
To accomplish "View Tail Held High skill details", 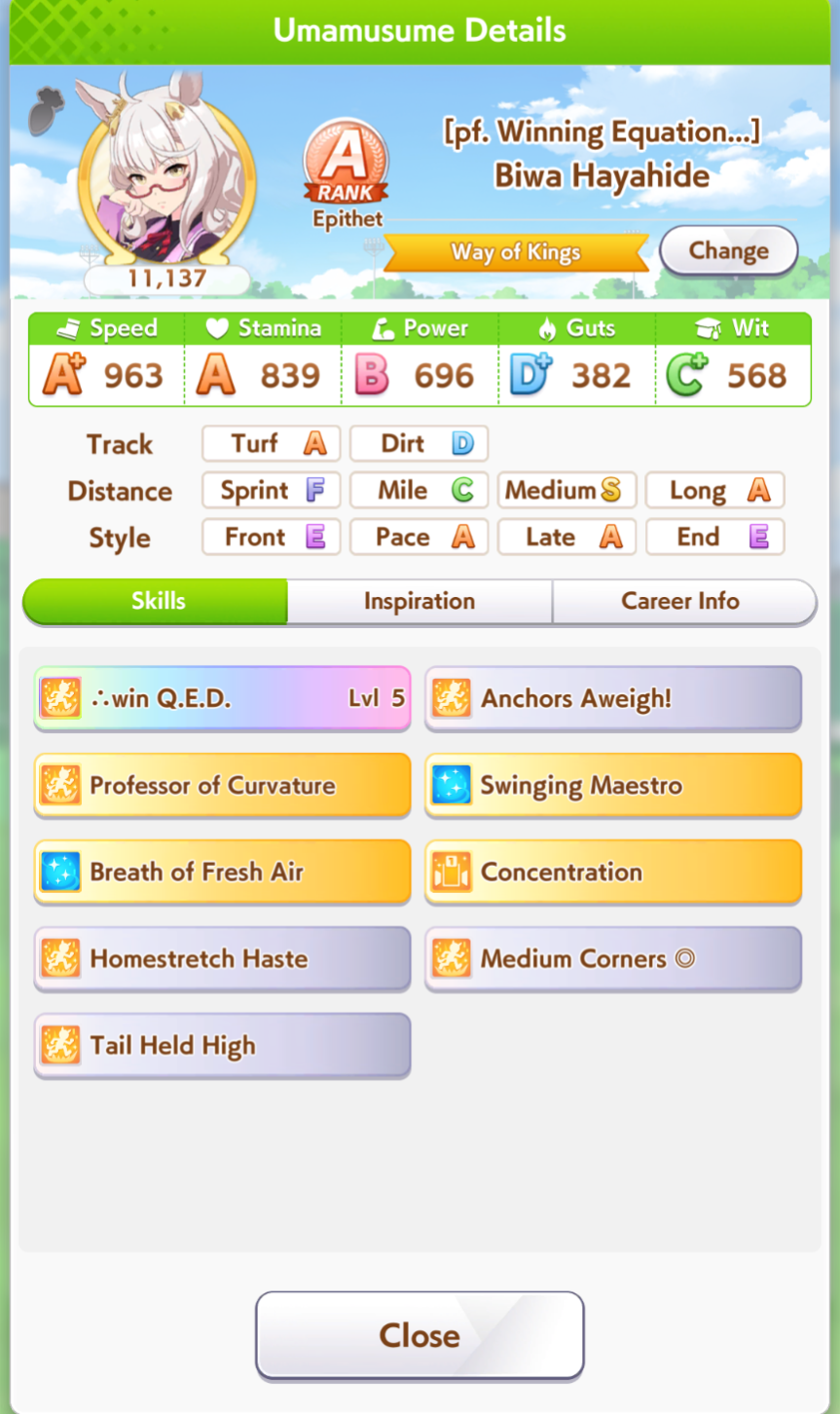I will tap(222, 1045).
